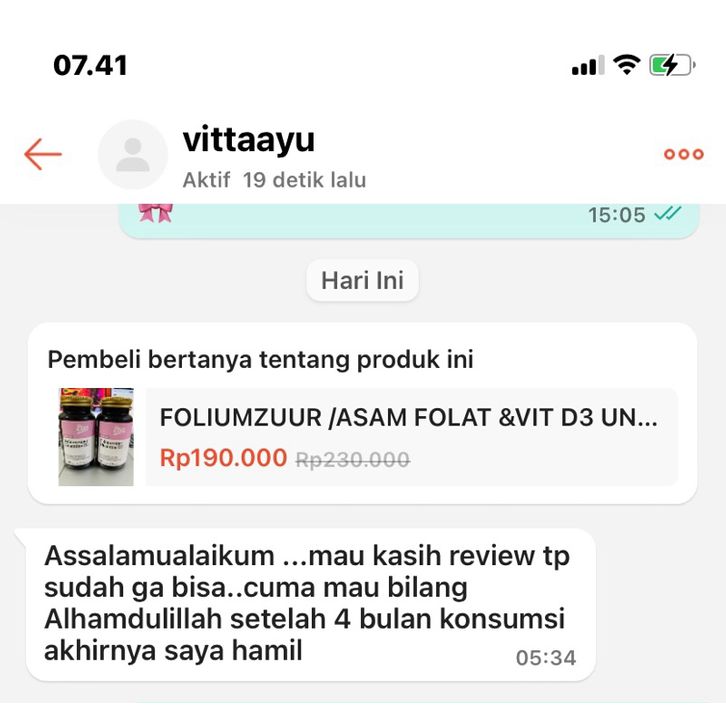This screenshot has height=726, width=726.
Task: Go back using the orange arrow
Action: click(43, 154)
